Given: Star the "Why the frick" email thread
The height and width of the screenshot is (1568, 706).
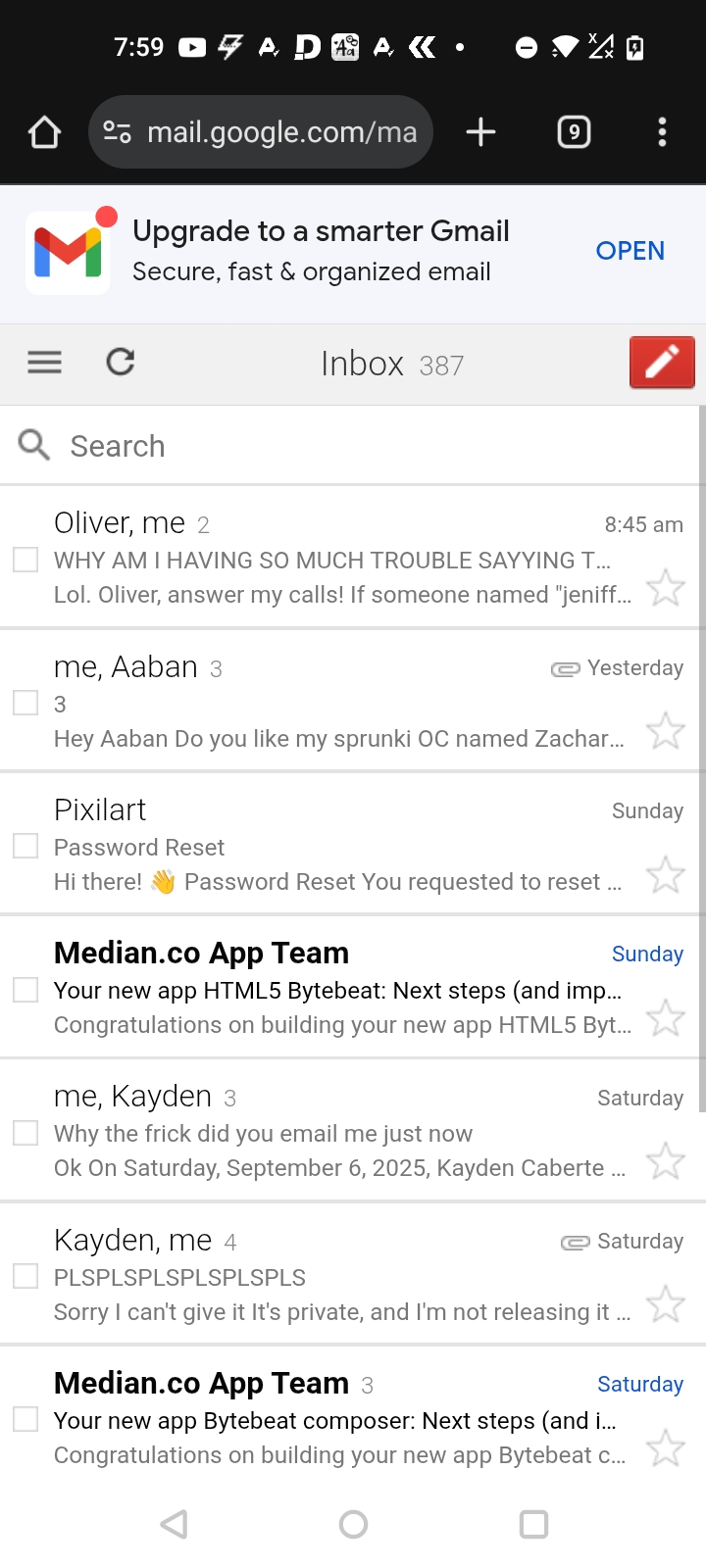Looking at the screenshot, I should pos(666,1161).
